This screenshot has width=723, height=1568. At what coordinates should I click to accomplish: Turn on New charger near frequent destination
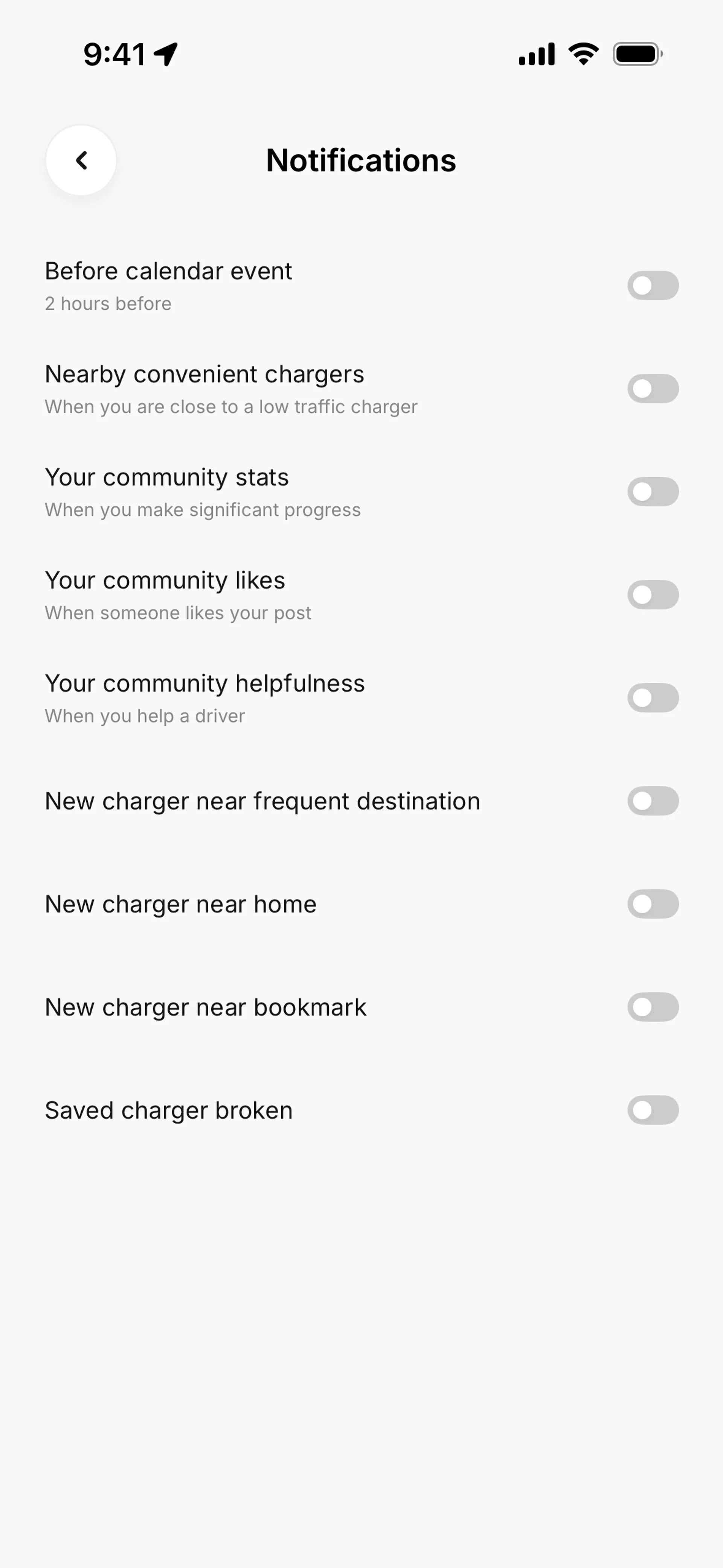coord(653,801)
